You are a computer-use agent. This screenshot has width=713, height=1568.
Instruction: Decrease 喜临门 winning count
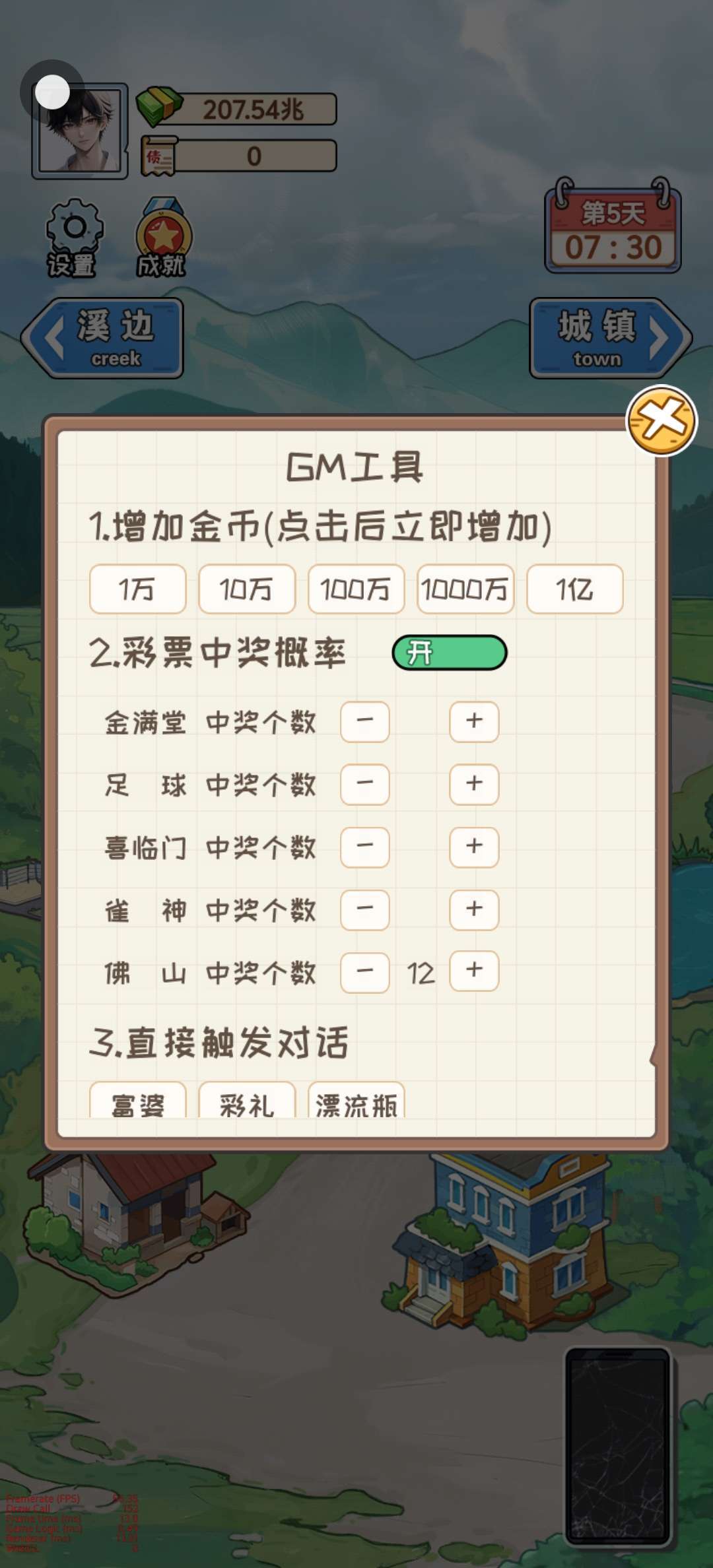click(x=364, y=847)
